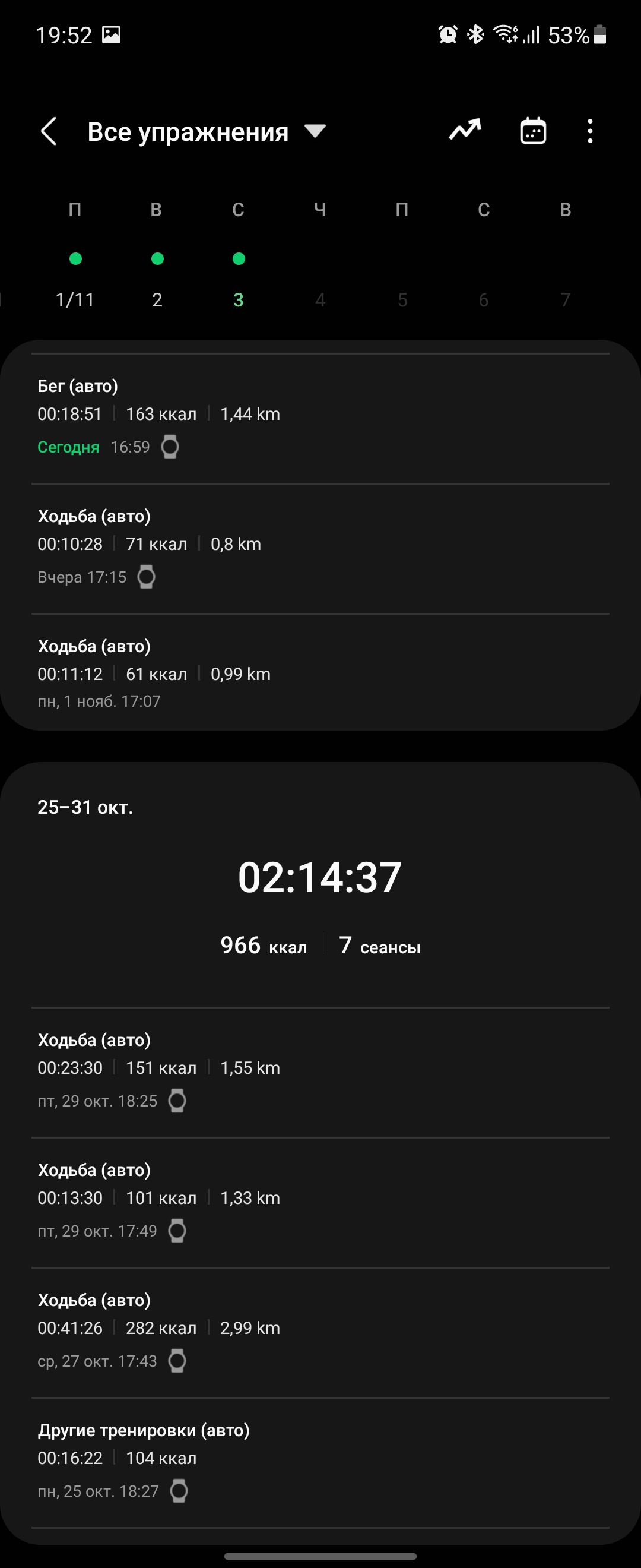Image resolution: width=641 pixels, height=1568 pixels.
Task: Open yesterday's Ходьба (авто) at 17:15
Action: tap(320, 548)
